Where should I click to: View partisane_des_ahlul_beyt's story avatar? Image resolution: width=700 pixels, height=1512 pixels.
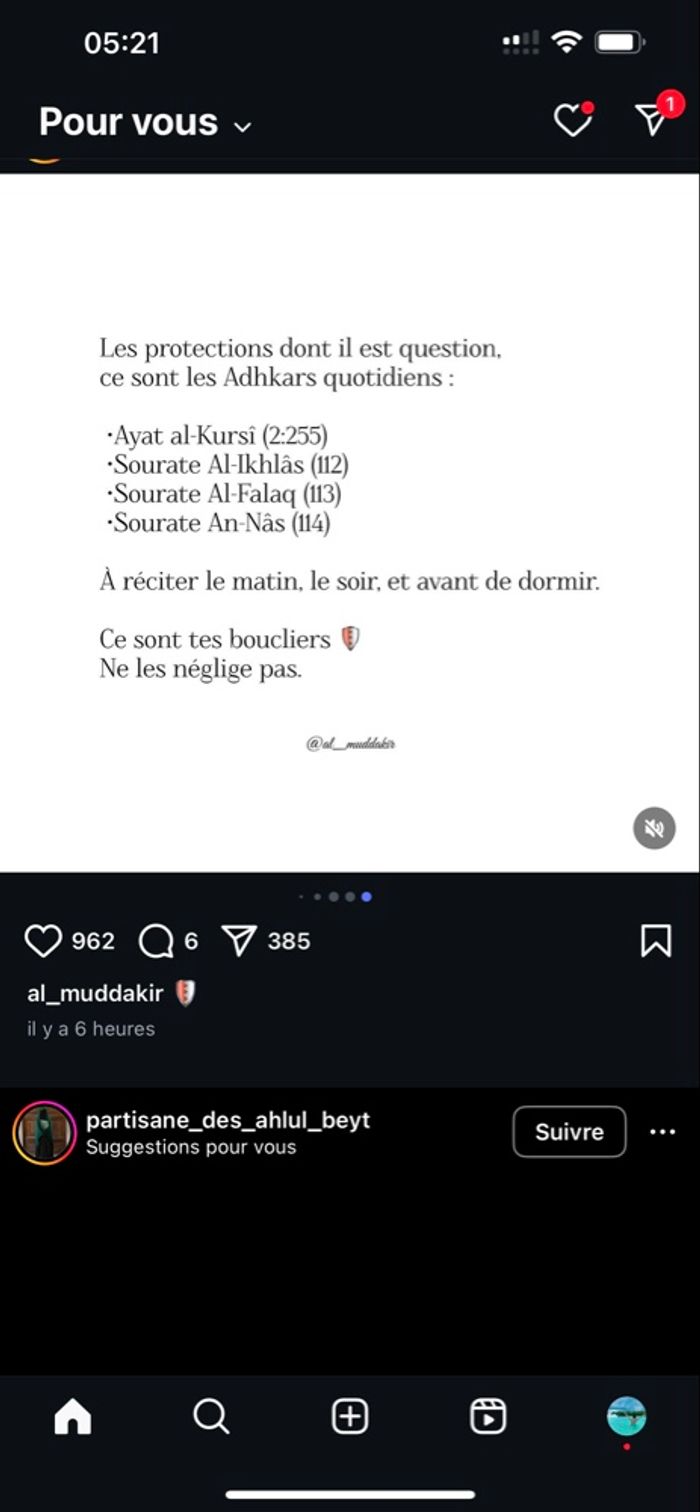[44, 1133]
